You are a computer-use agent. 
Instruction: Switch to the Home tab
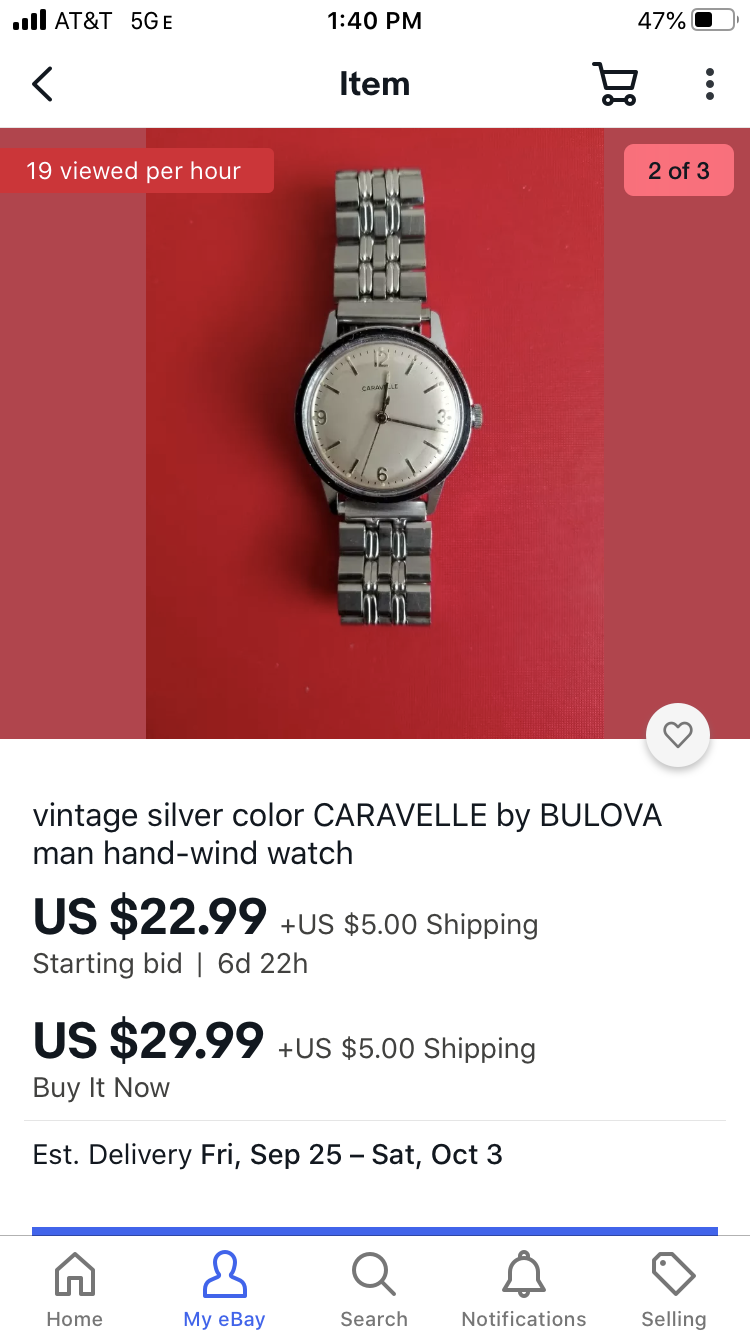coord(75,1289)
